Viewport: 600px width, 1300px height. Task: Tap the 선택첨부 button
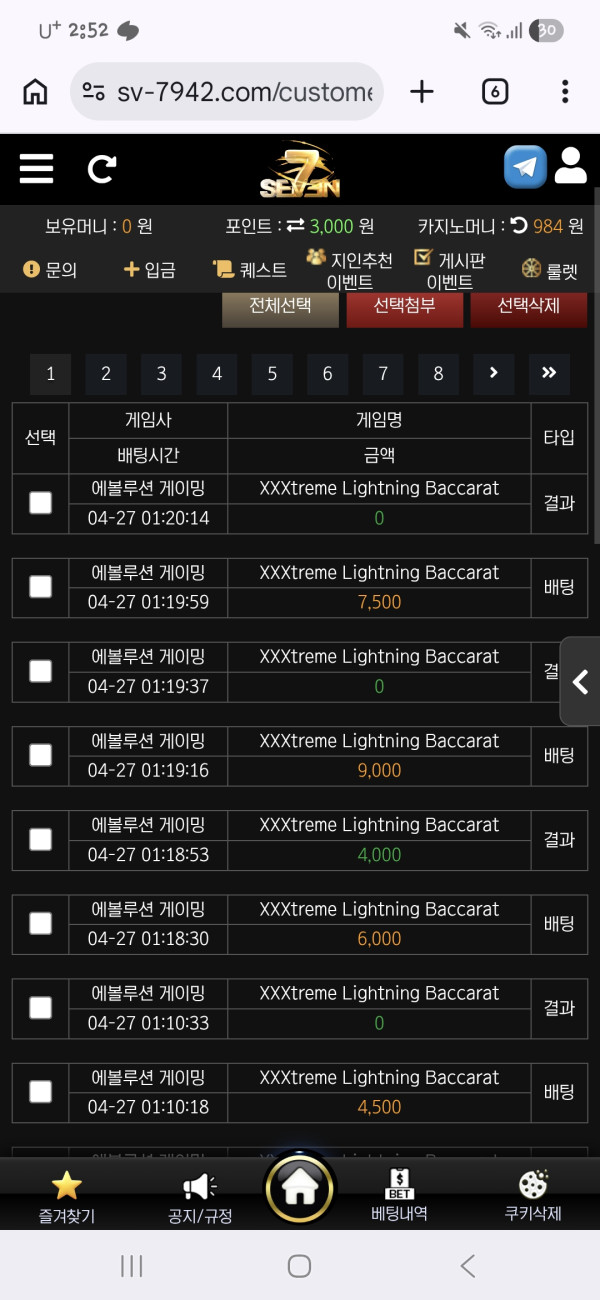[x=405, y=307]
